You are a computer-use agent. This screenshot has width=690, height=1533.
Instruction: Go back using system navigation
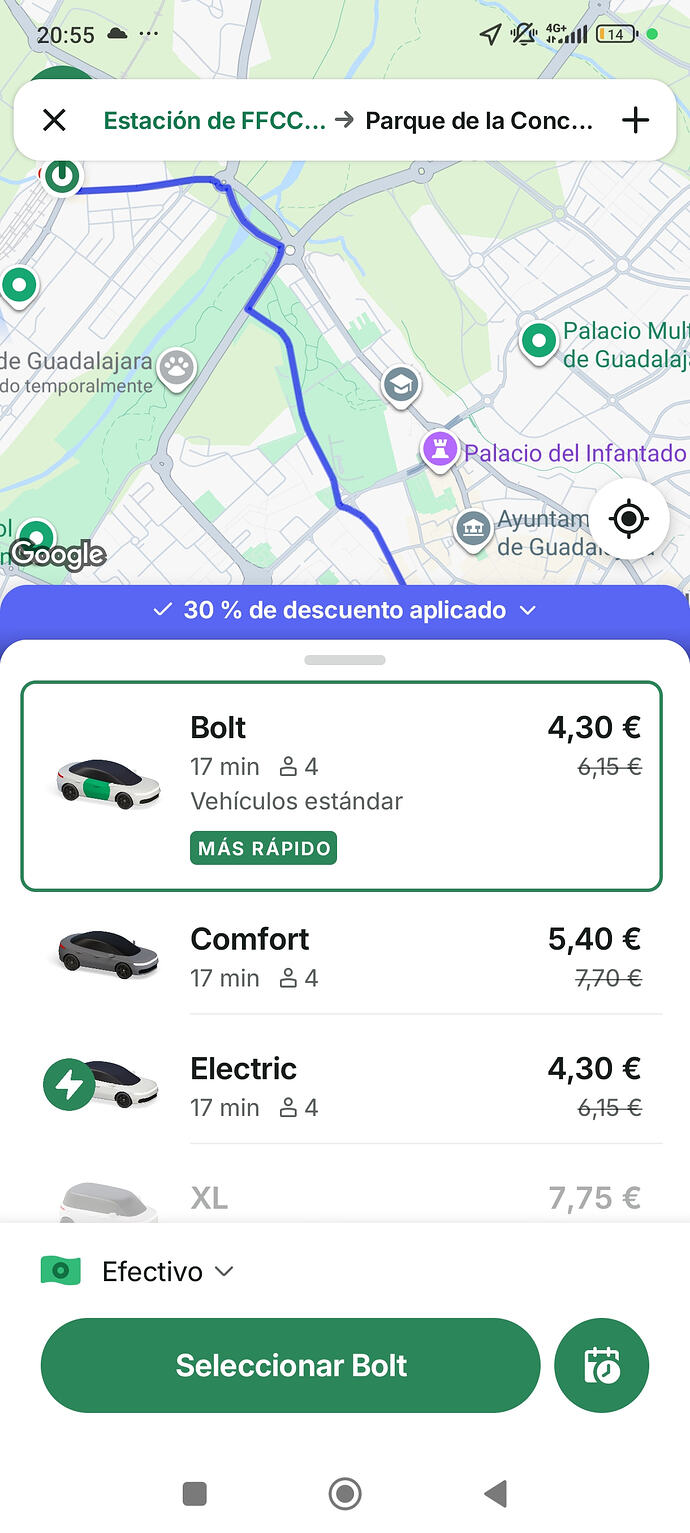tap(495, 1494)
